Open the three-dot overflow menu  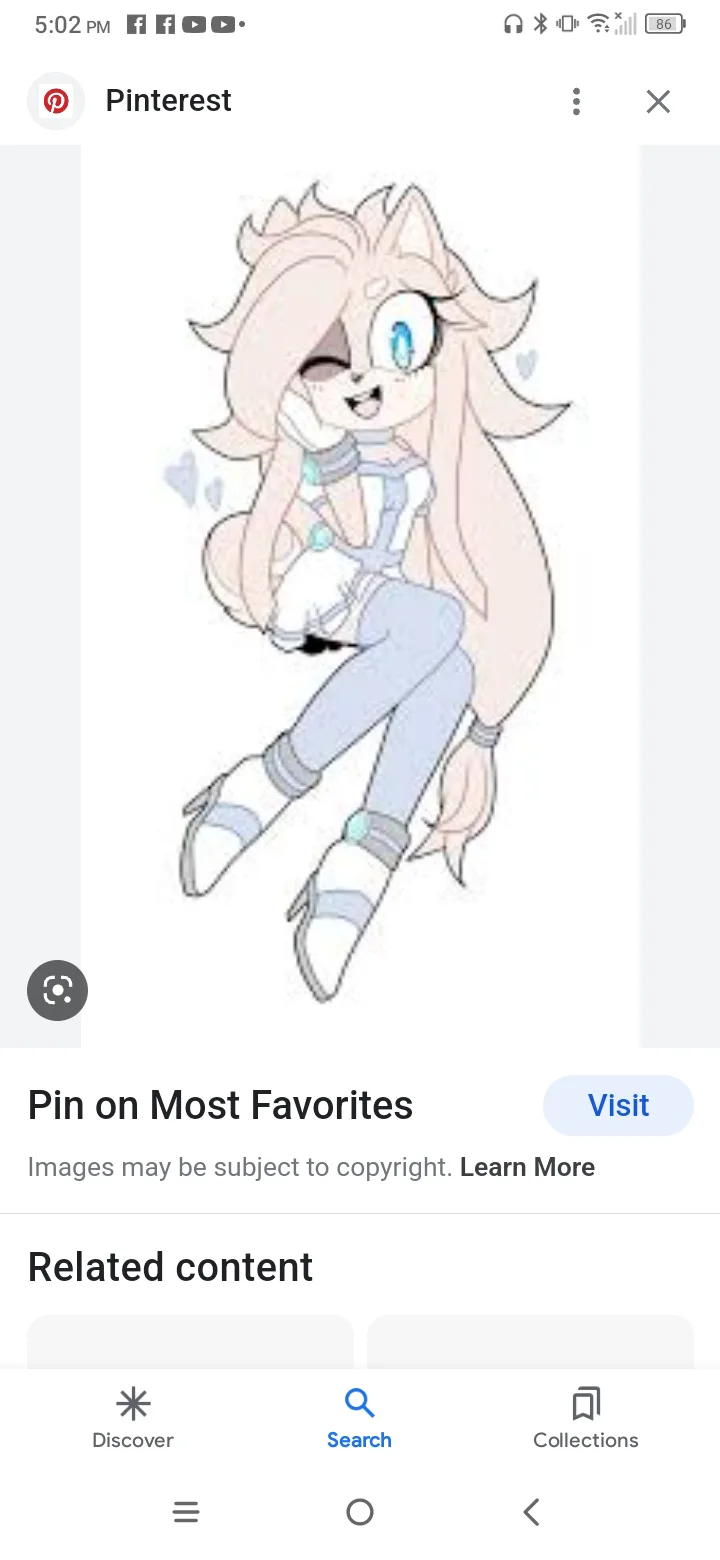(x=576, y=101)
